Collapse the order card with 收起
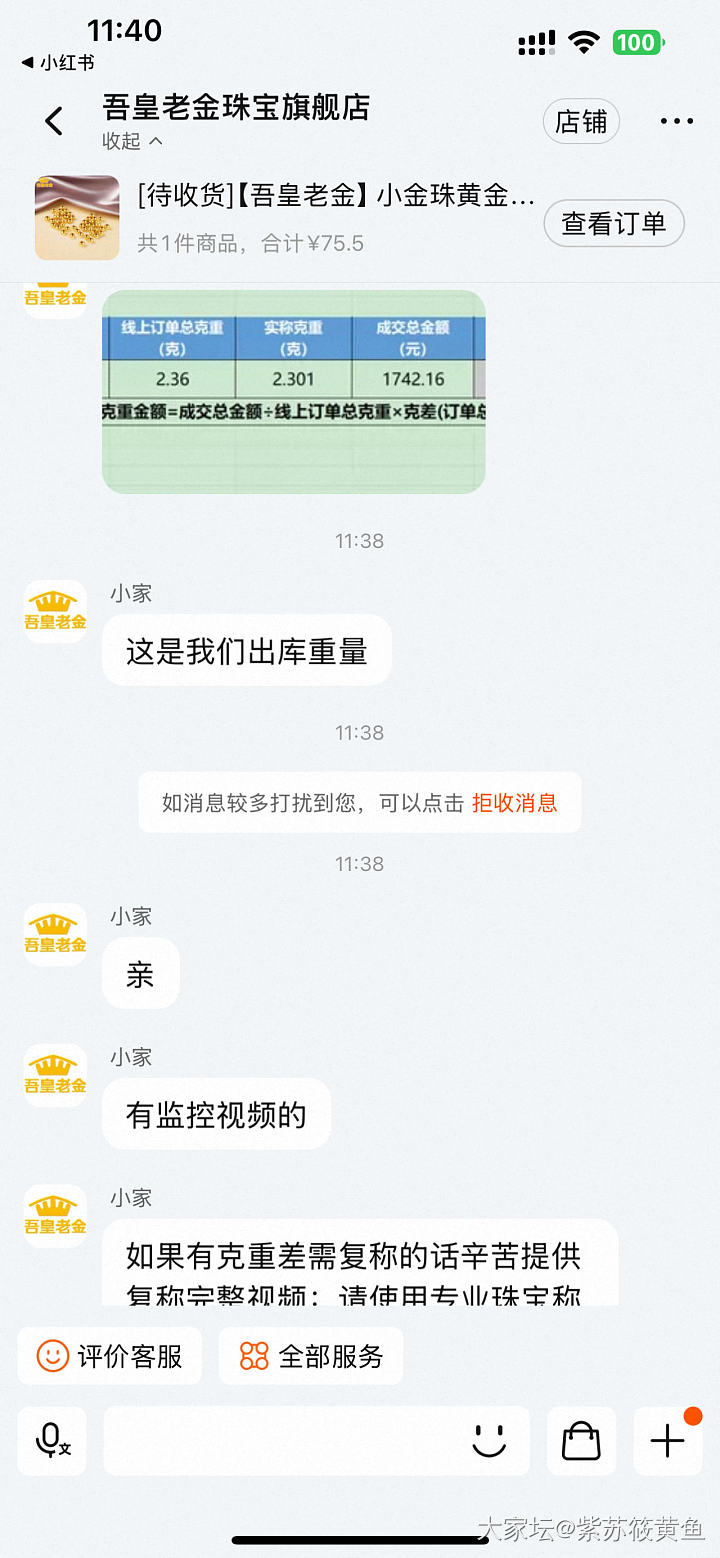720x1558 pixels. 132,142
